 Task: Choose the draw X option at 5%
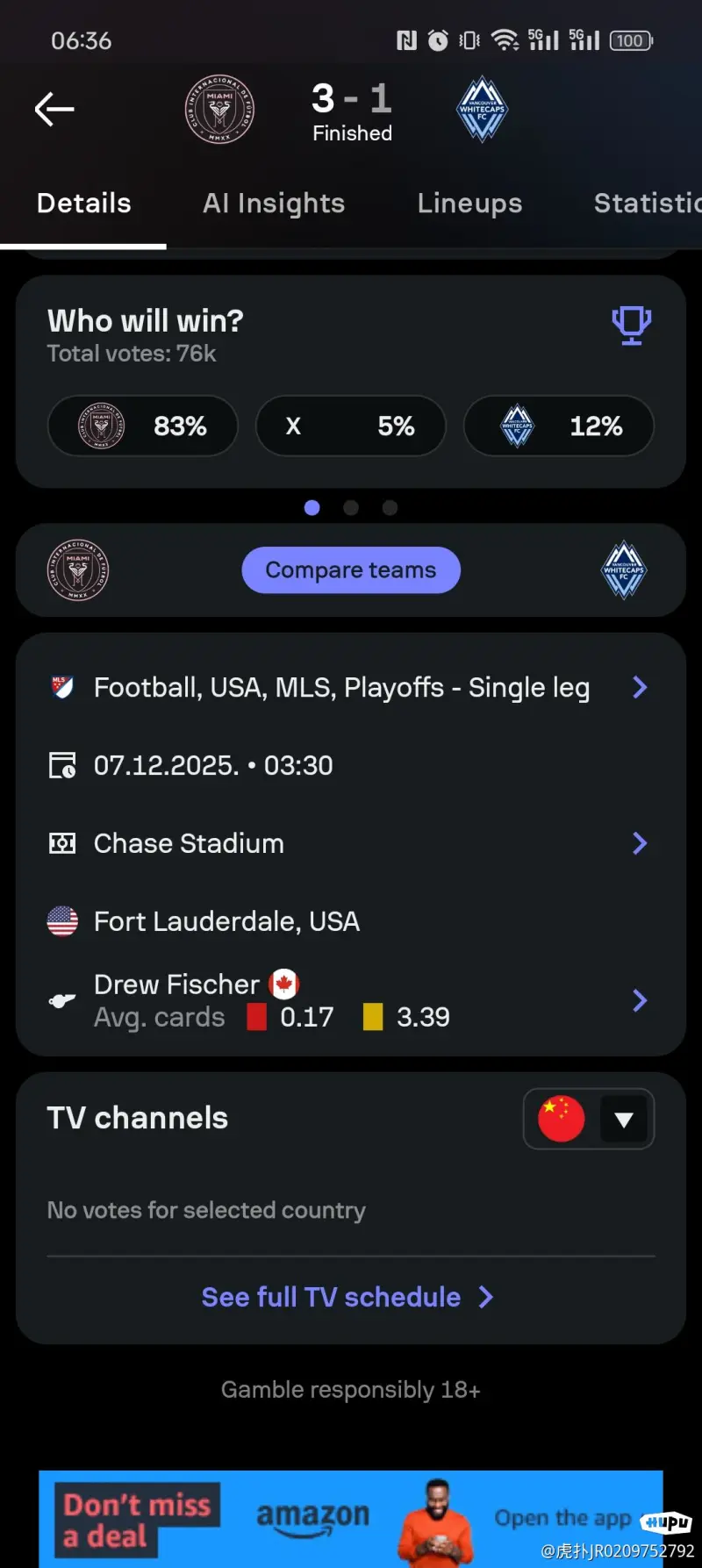pyautogui.click(x=350, y=426)
